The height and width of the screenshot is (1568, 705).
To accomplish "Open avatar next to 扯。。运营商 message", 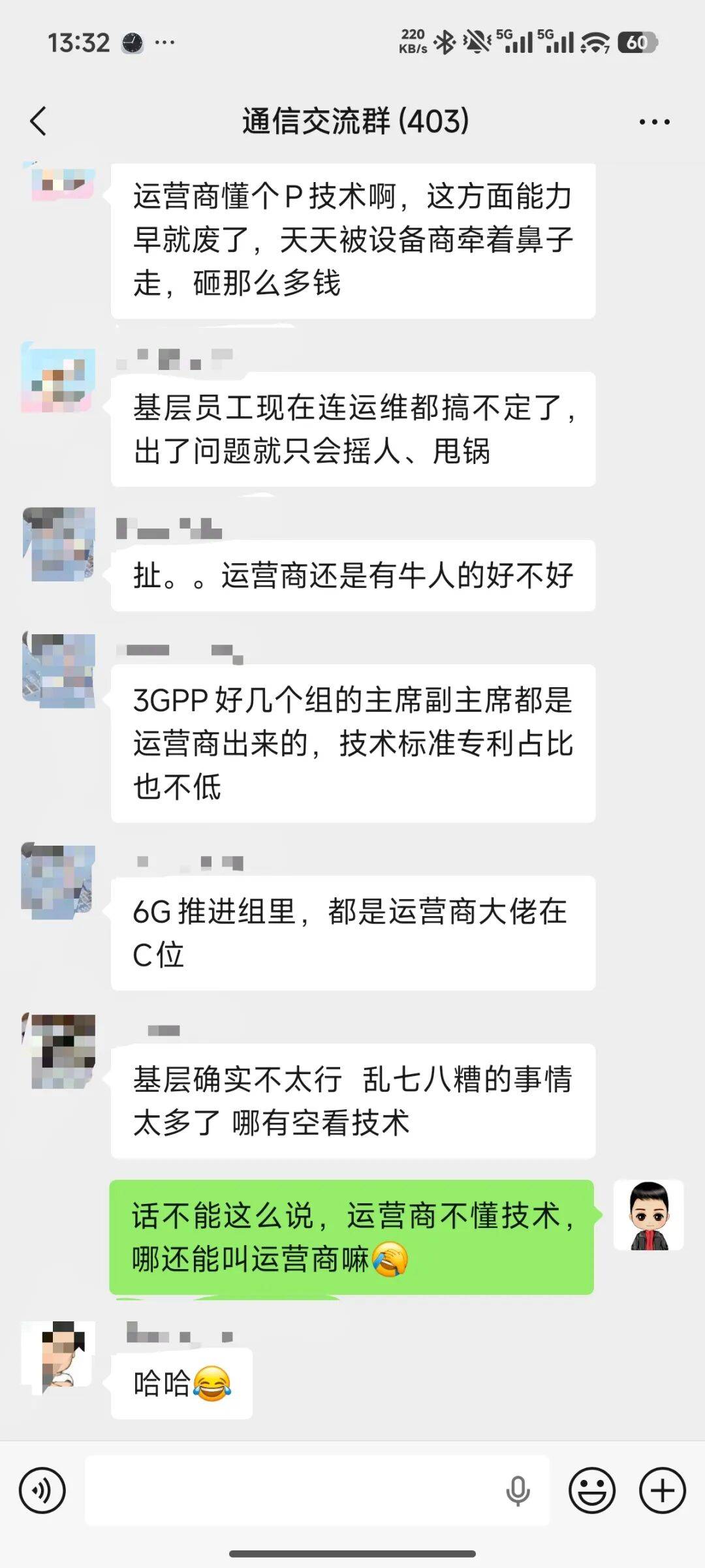I will tap(59, 545).
